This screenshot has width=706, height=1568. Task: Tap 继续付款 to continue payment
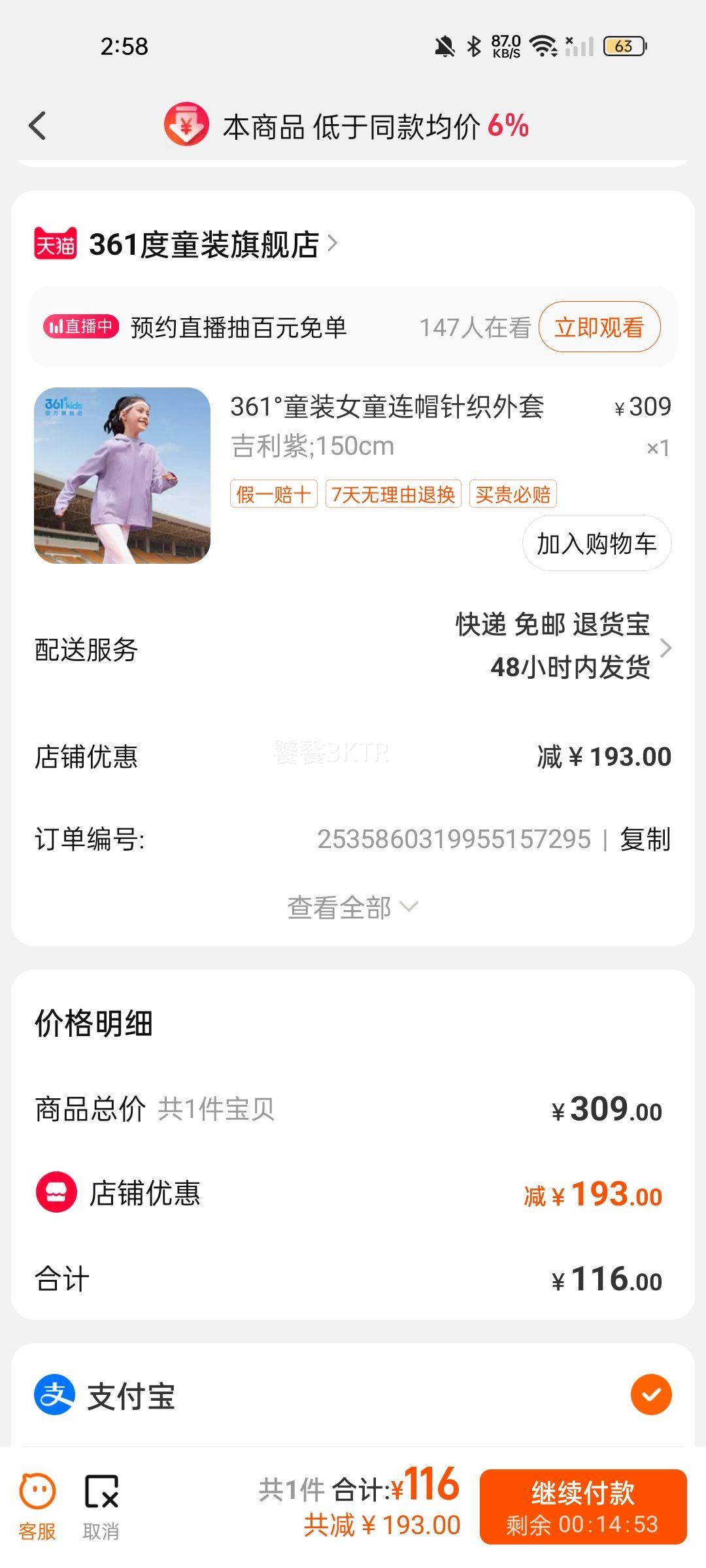point(582,1507)
